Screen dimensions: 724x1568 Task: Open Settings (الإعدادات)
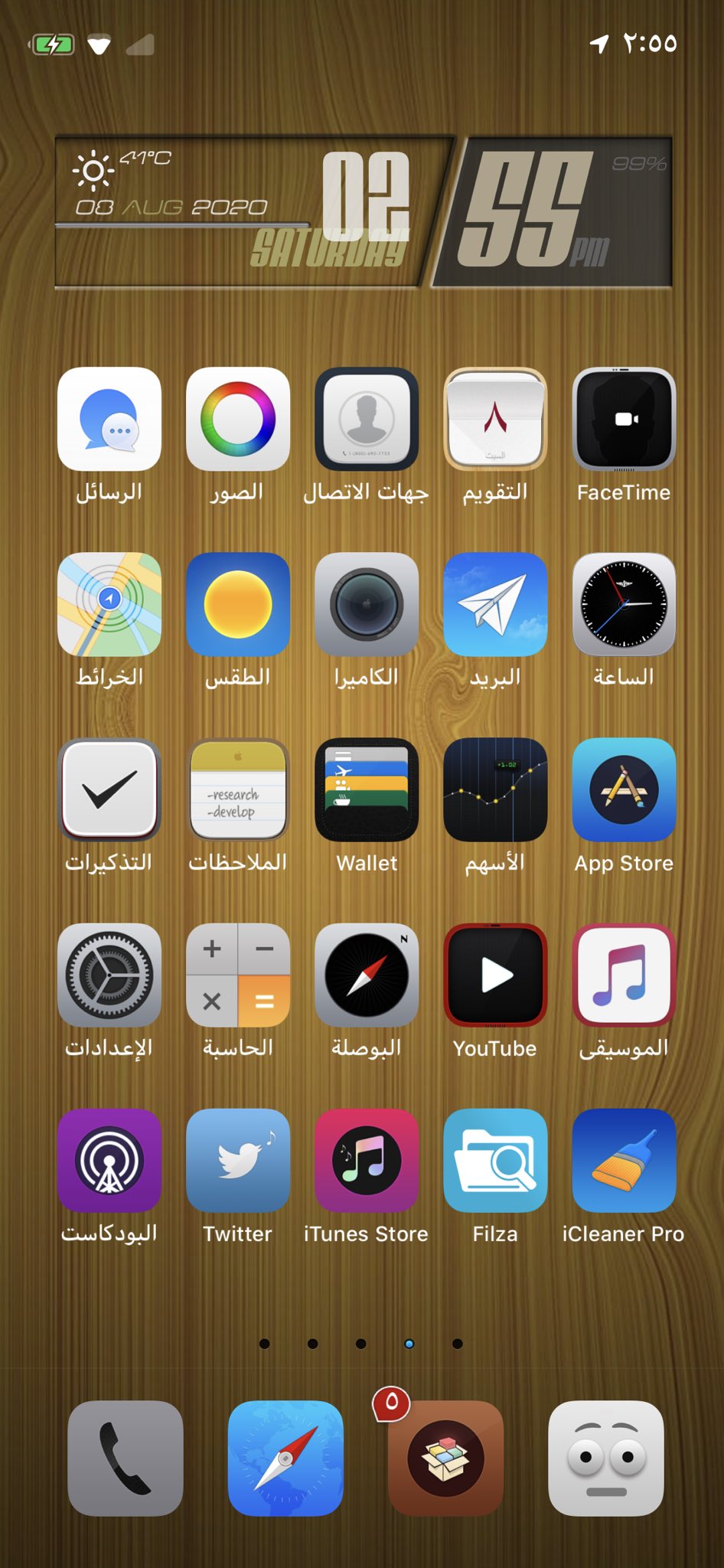(x=109, y=975)
